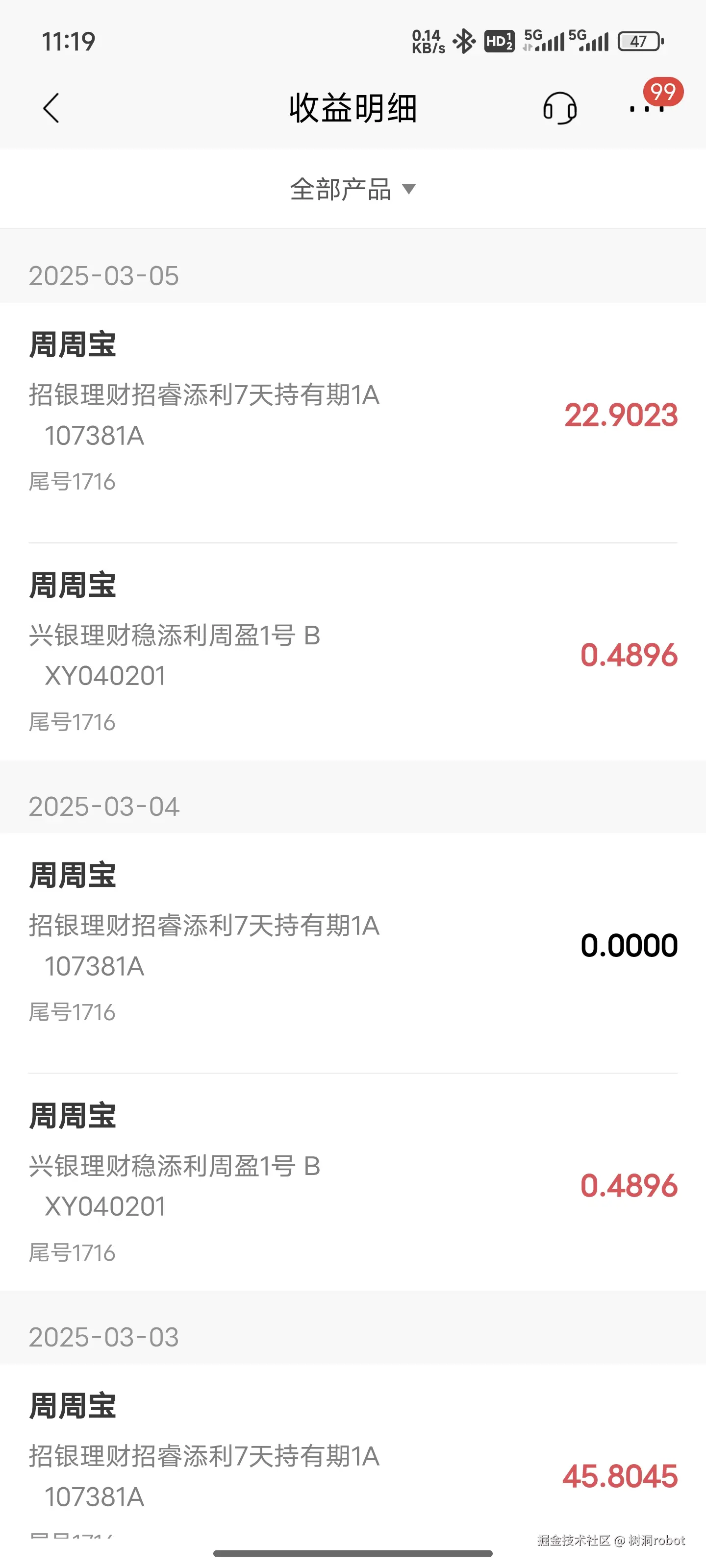Tap the back arrow icon
The width and height of the screenshot is (706, 1568).
[x=51, y=107]
